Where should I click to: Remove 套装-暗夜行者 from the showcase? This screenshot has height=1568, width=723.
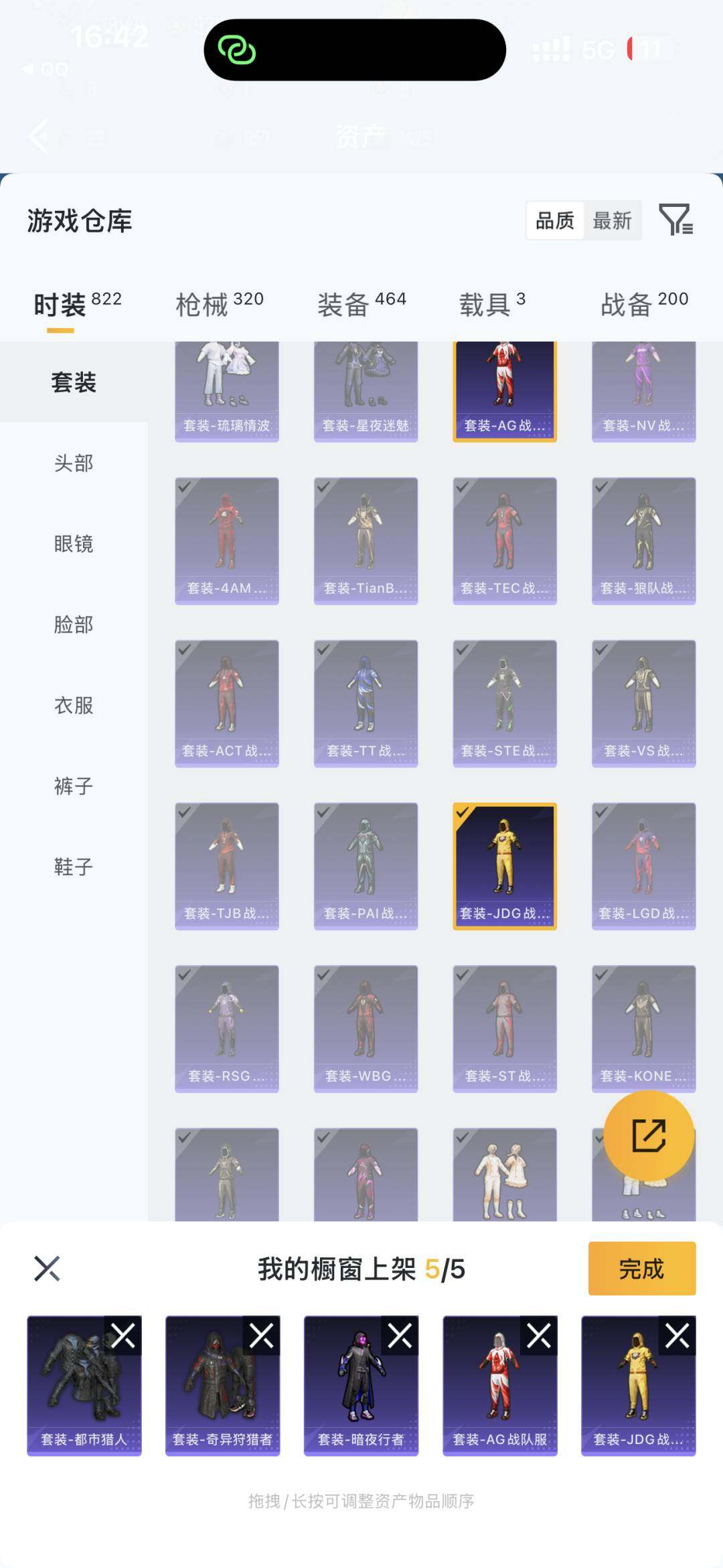[x=400, y=1334]
